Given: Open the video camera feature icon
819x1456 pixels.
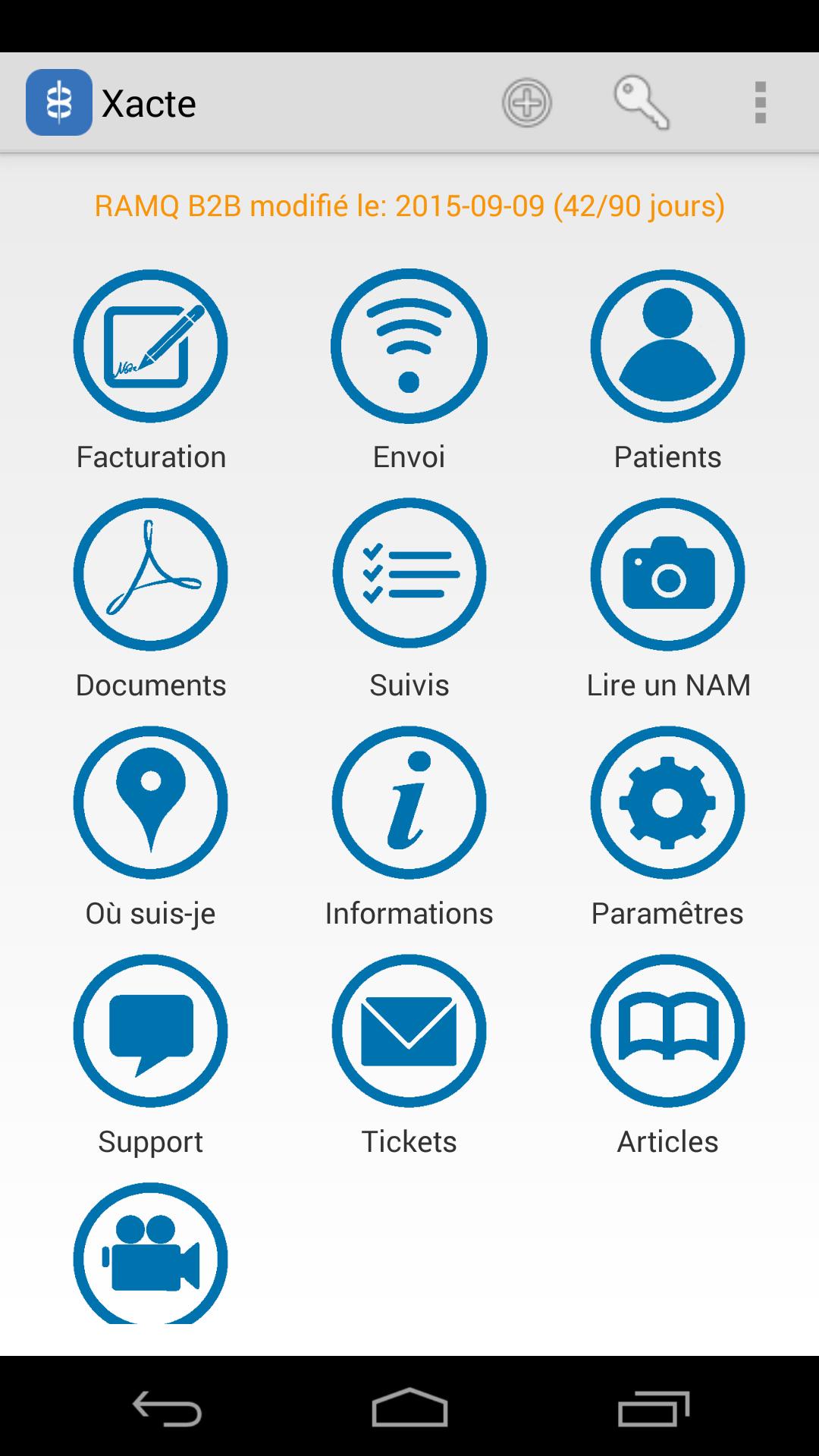Looking at the screenshot, I should (x=150, y=1255).
